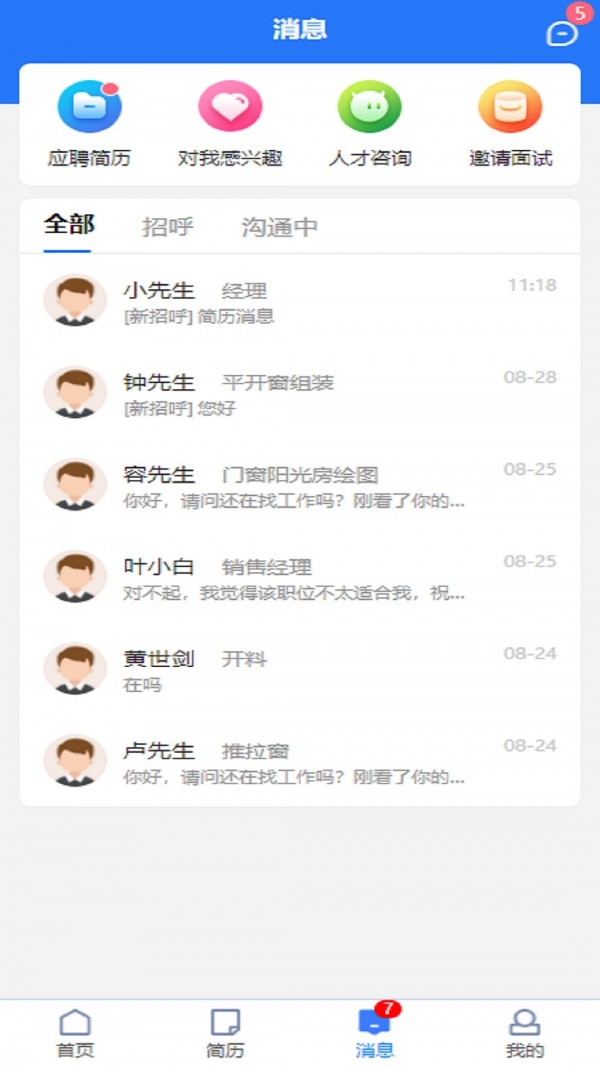Open 人才咨询 shortcut
Screen dimensions: 600x1067
(370, 124)
